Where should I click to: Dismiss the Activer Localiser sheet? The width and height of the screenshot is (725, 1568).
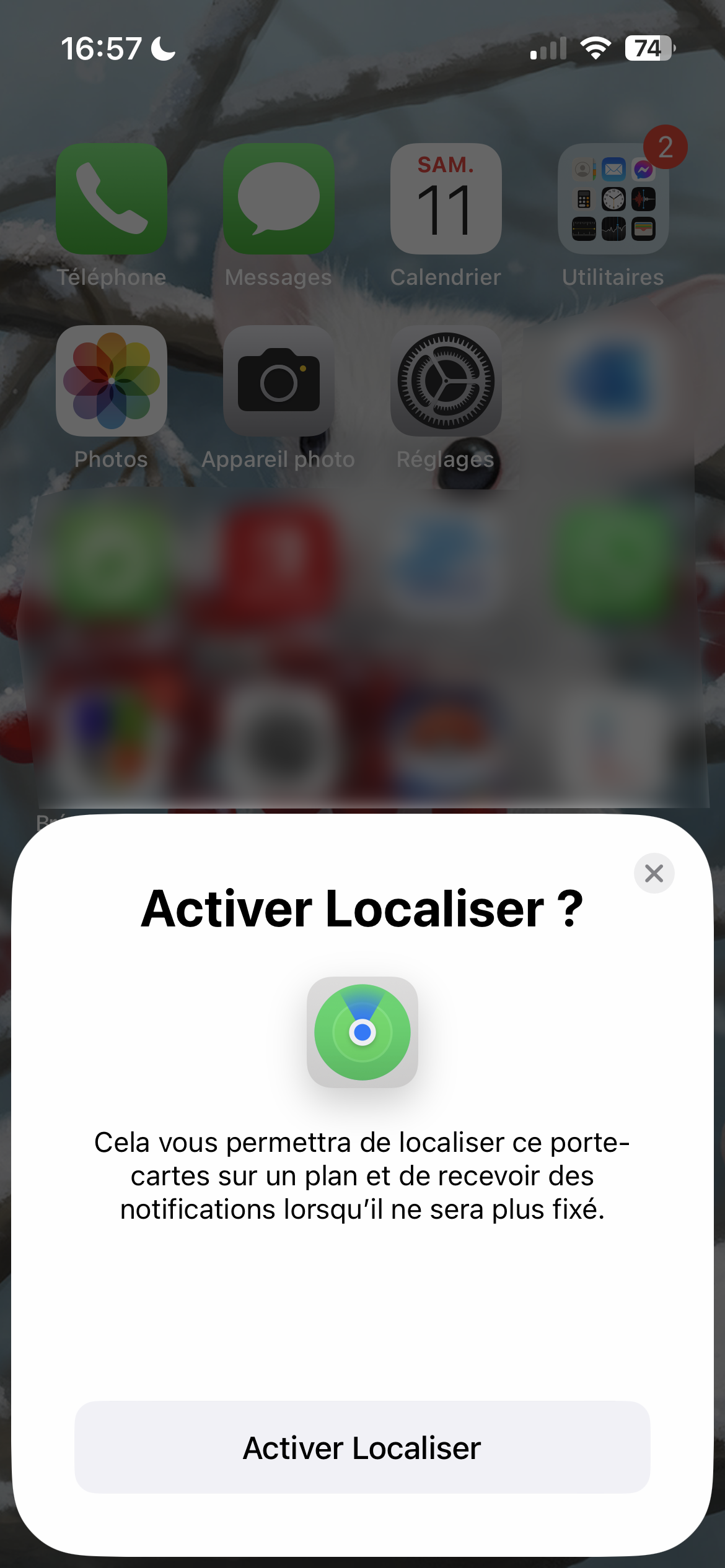pos(654,873)
